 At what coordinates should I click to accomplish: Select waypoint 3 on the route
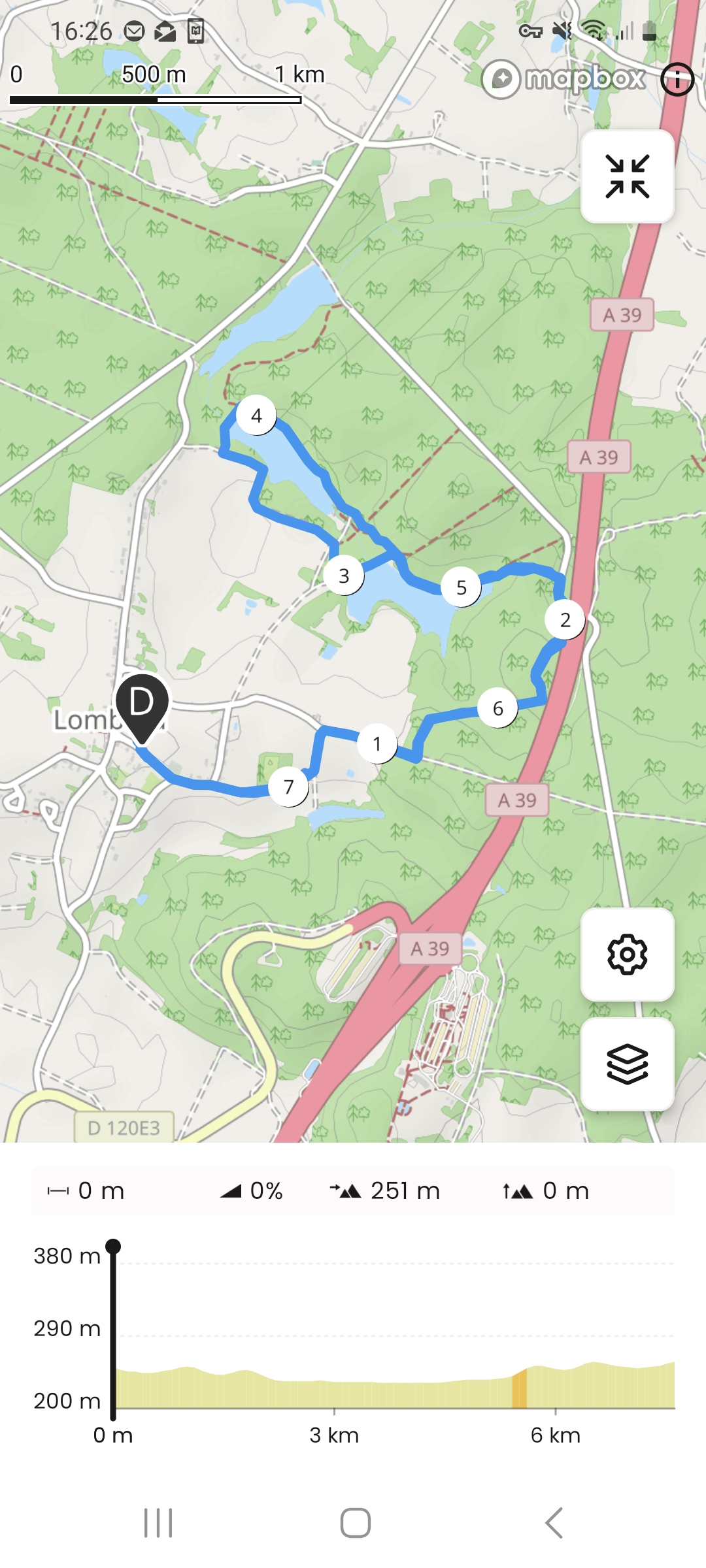click(x=344, y=576)
